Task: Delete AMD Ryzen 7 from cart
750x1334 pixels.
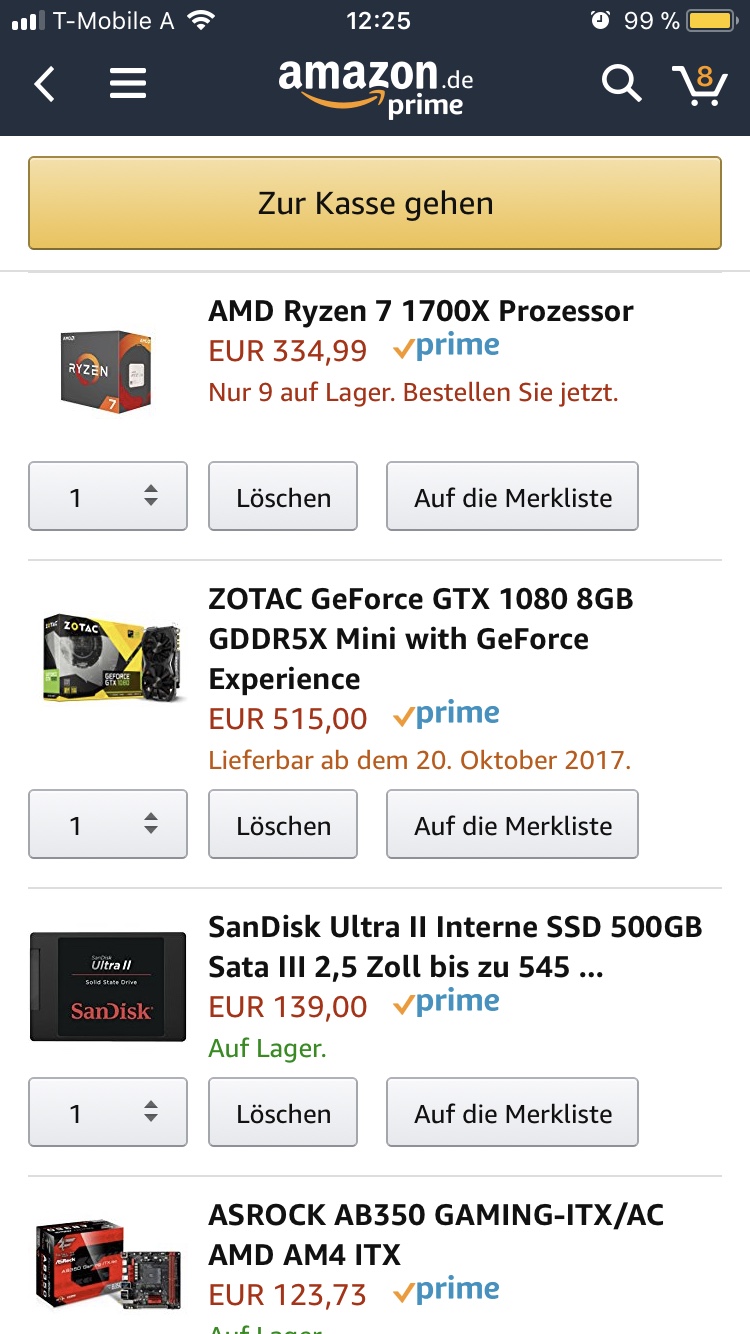Action: (x=283, y=496)
